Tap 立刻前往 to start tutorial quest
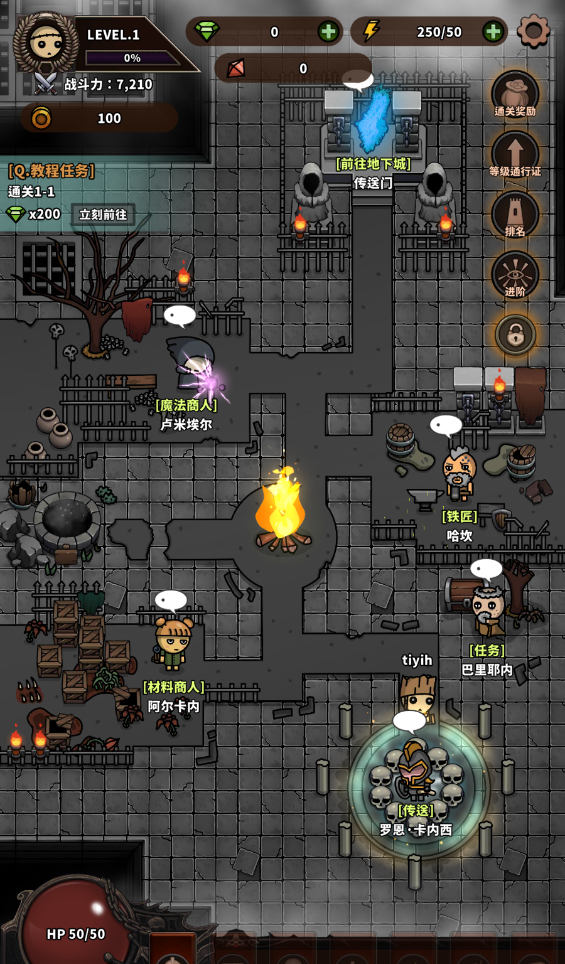 click(x=103, y=215)
